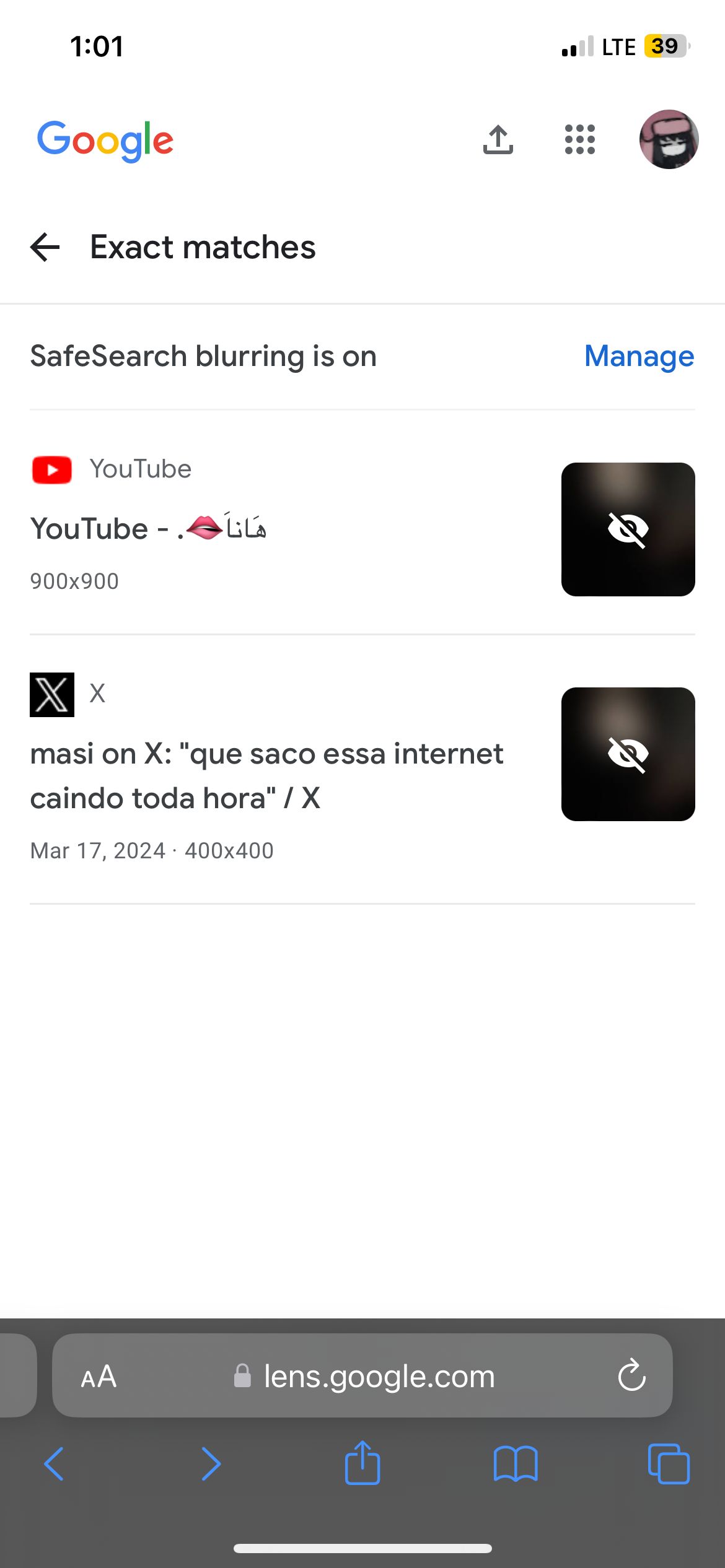Go forward in Safari history
Image resolution: width=725 pixels, height=1568 pixels.
point(211,1464)
